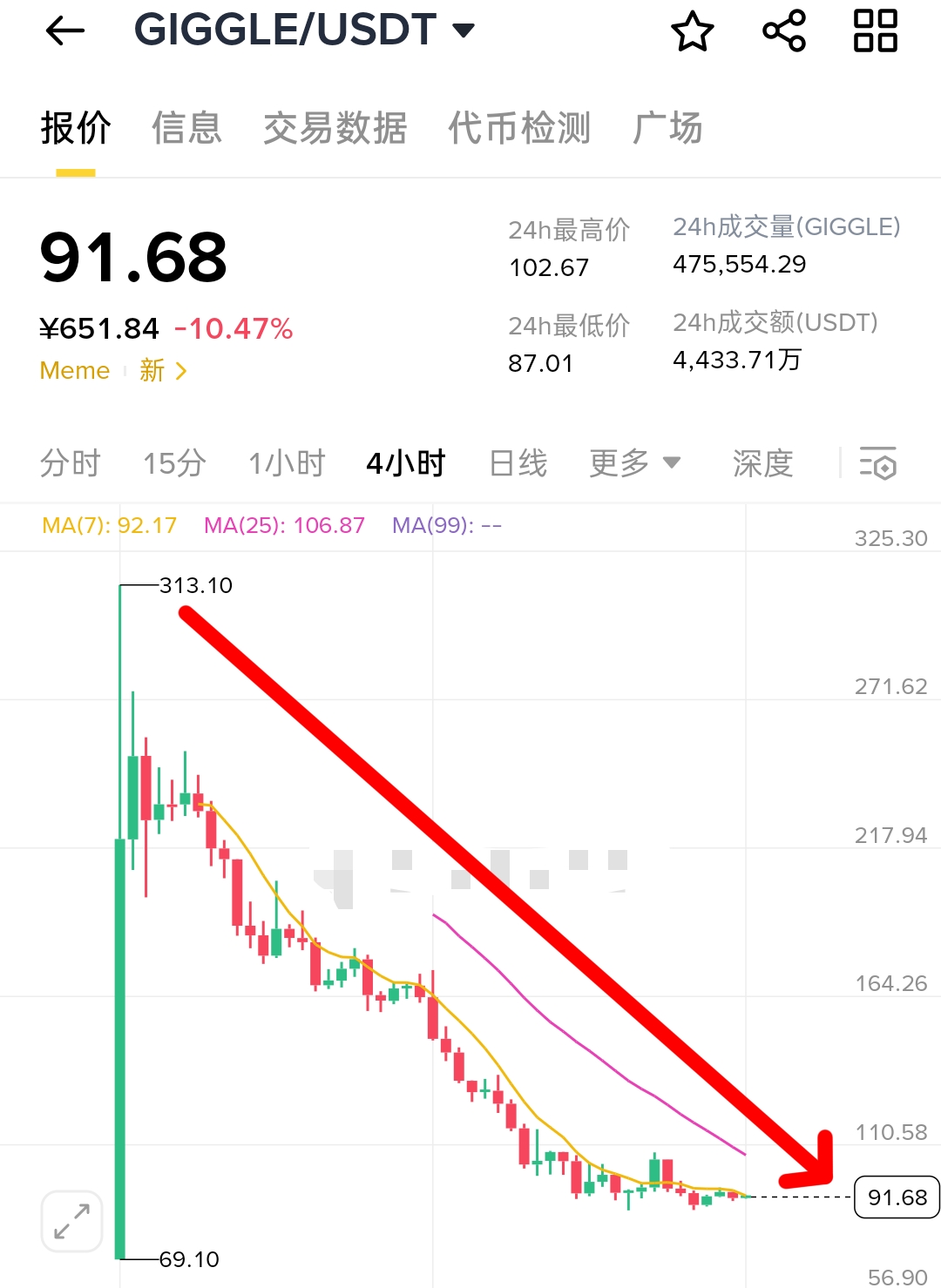The height and width of the screenshot is (1288, 941).
Task: Open the grid menu icon
Action: tap(875, 31)
